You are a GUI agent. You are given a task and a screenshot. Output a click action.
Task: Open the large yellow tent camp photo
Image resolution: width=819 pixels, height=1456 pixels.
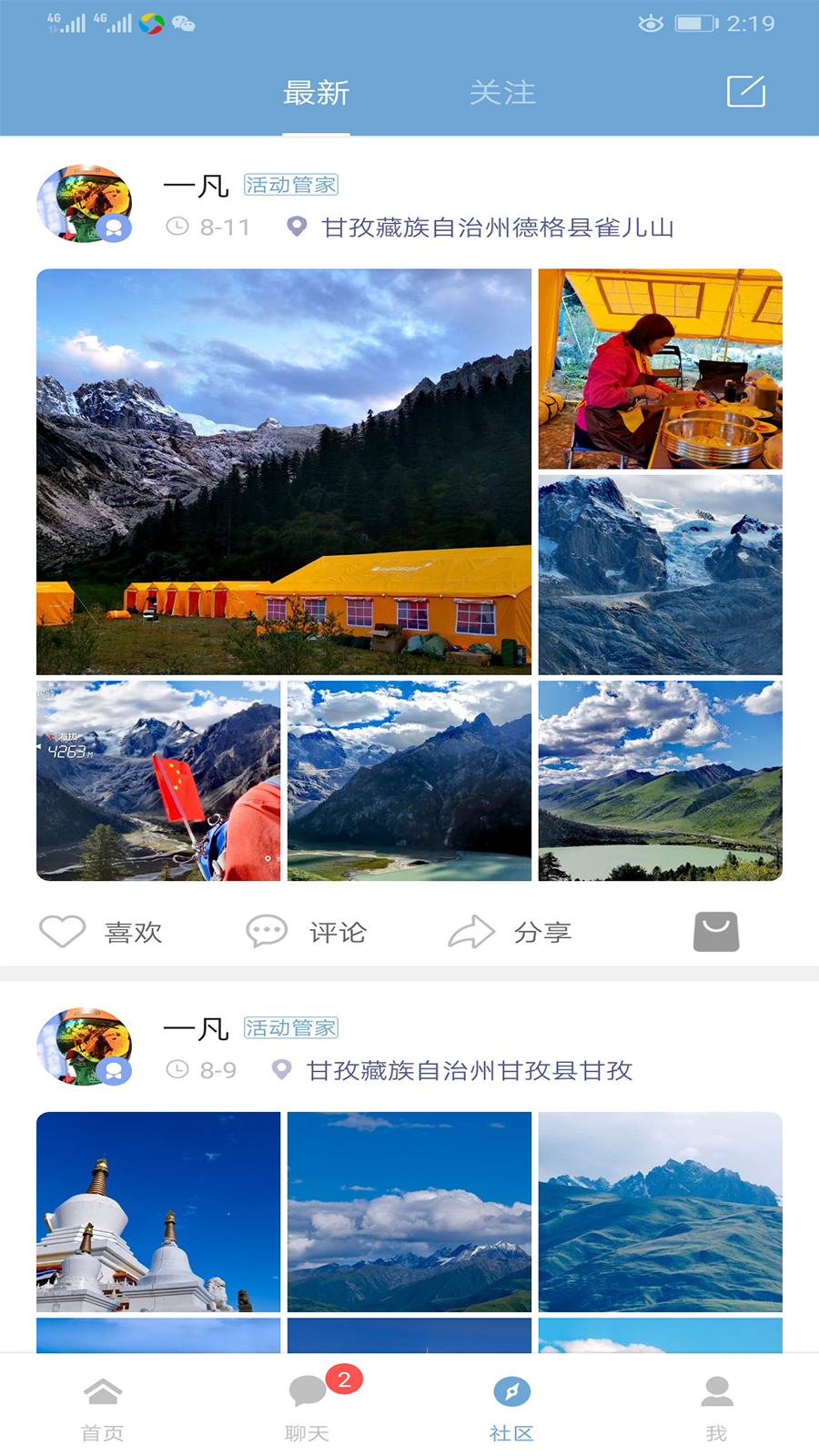[284, 471]
